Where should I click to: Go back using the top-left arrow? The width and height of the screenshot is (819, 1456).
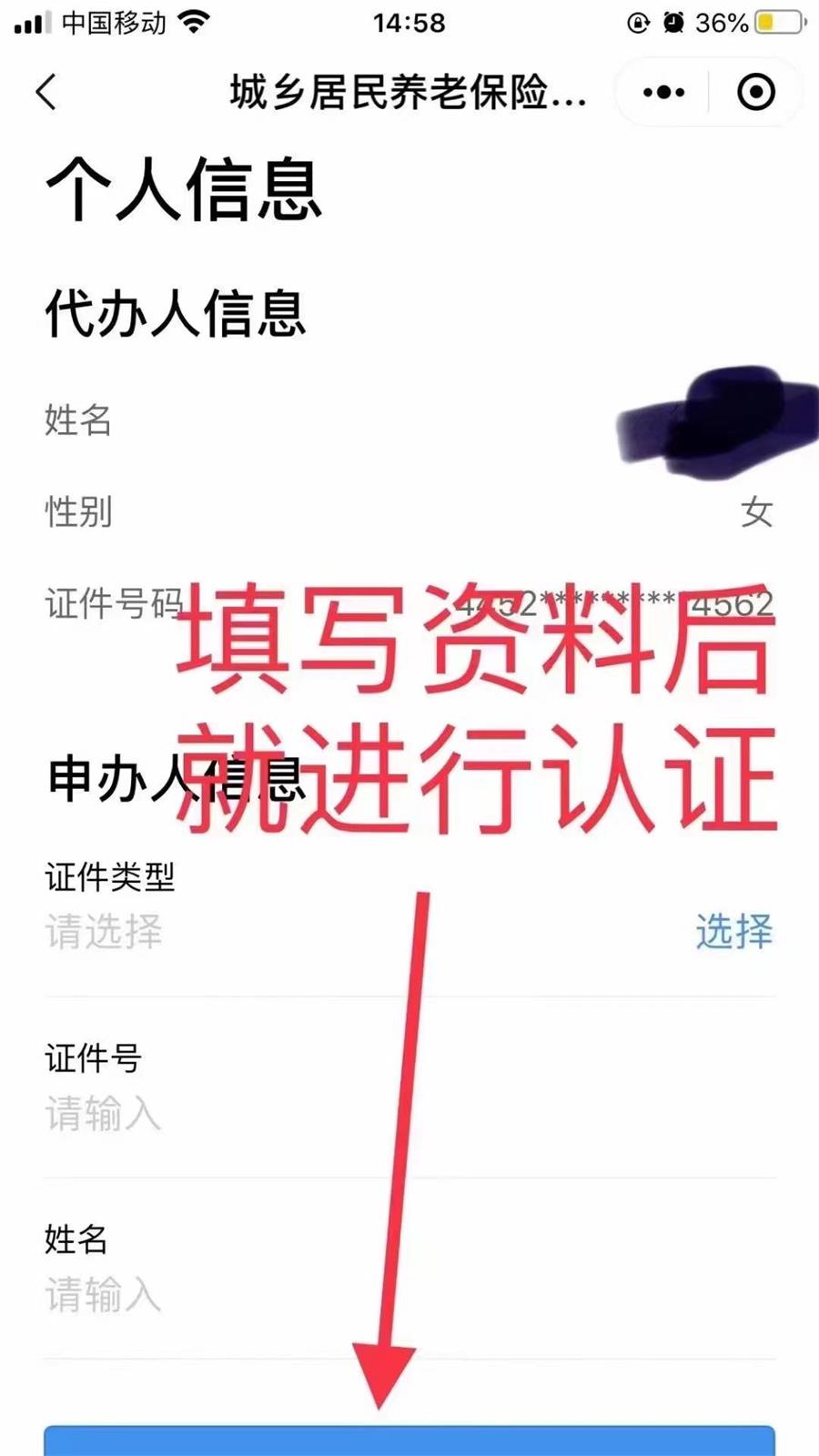[x=47, y=92]
